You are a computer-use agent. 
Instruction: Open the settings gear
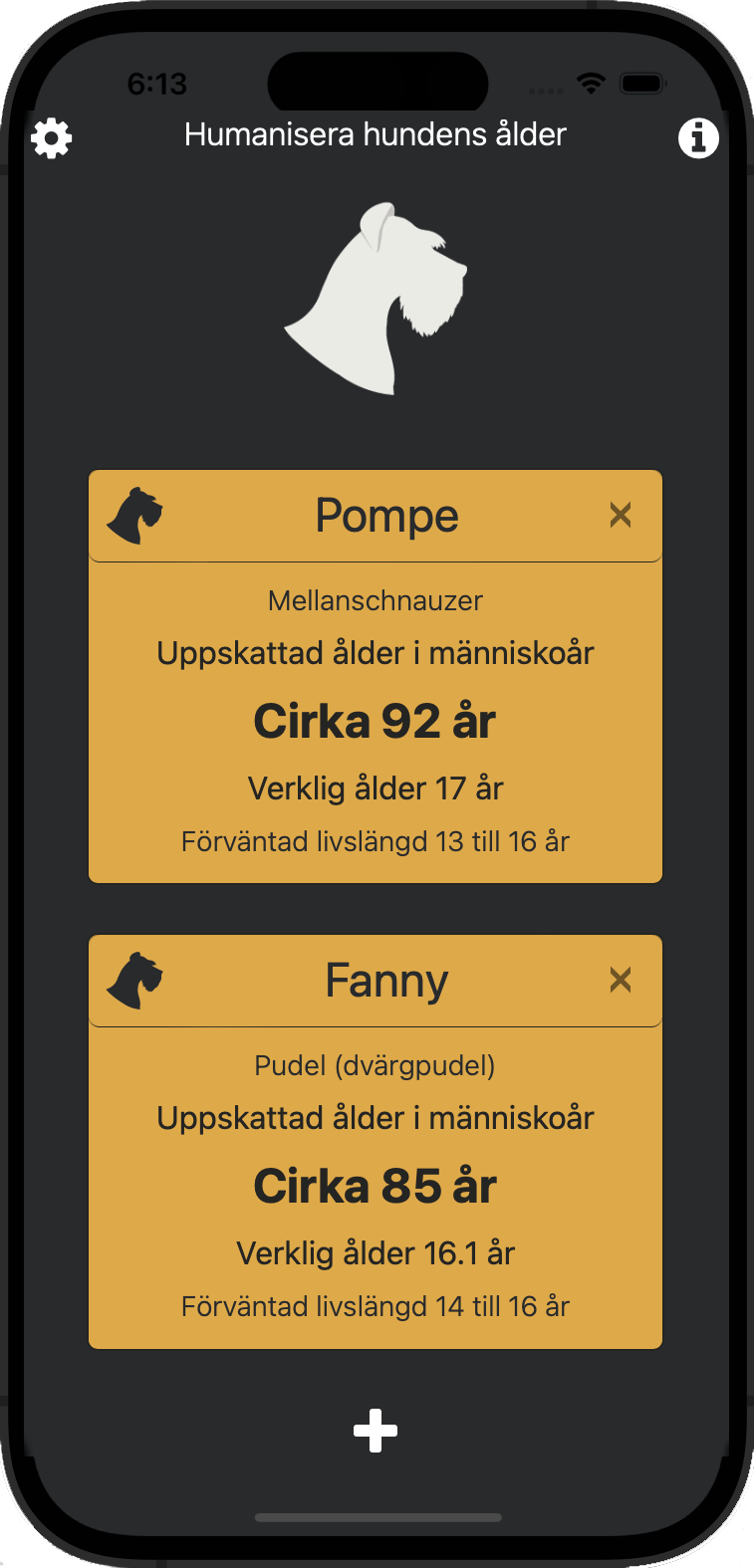[52, 138]
